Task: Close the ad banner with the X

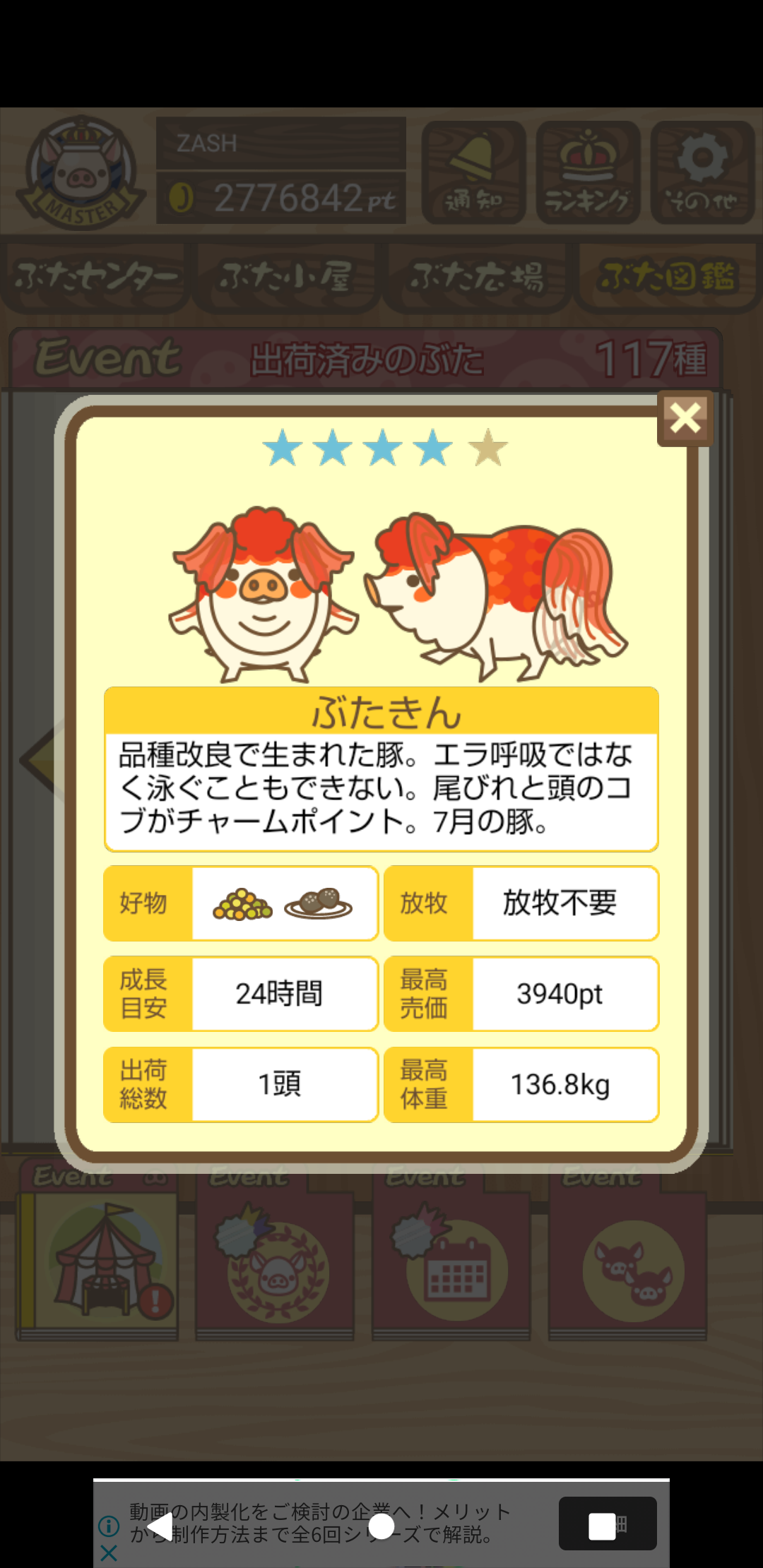Action: [109, 1553]
